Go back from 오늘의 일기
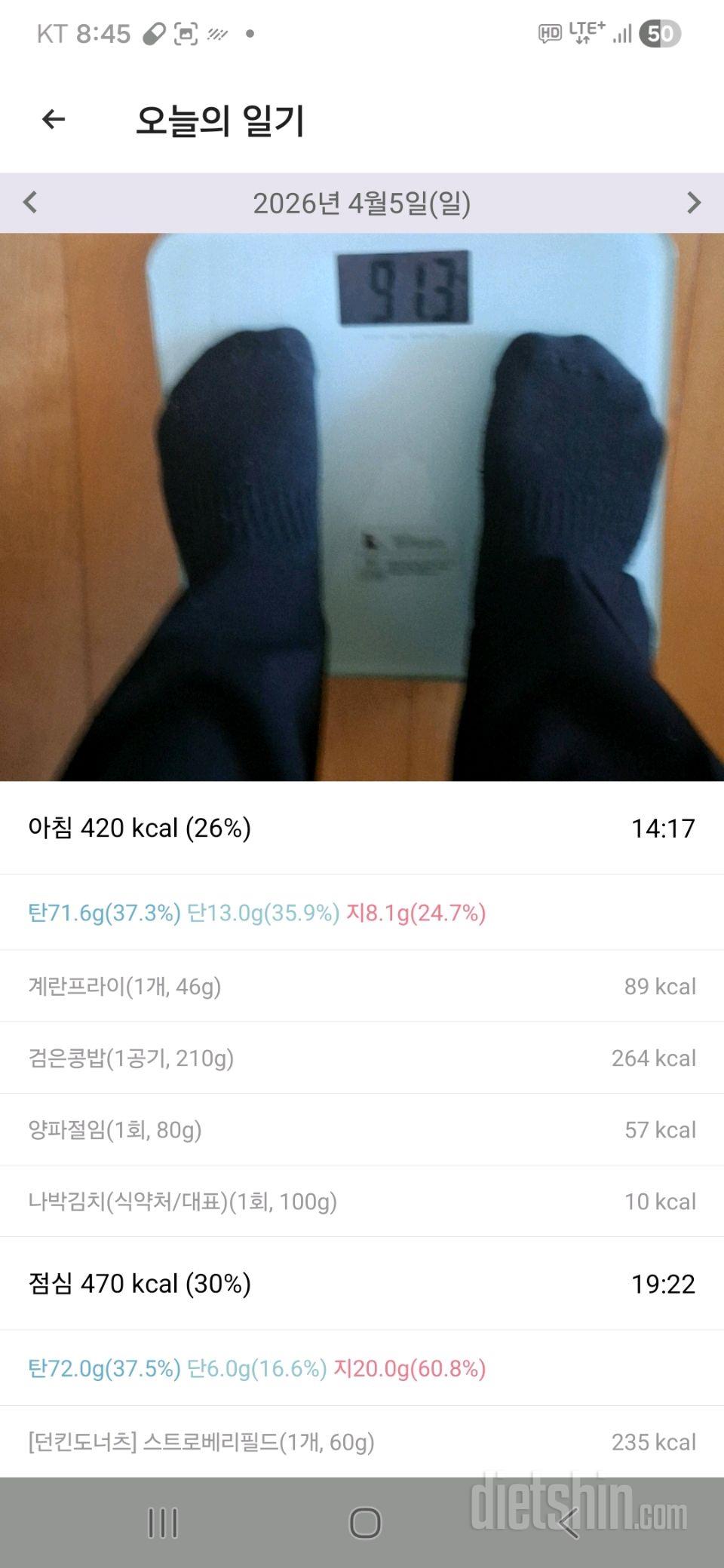This screenshot has height=1568, width=724. pyautogui.click(x=53, y=119)
